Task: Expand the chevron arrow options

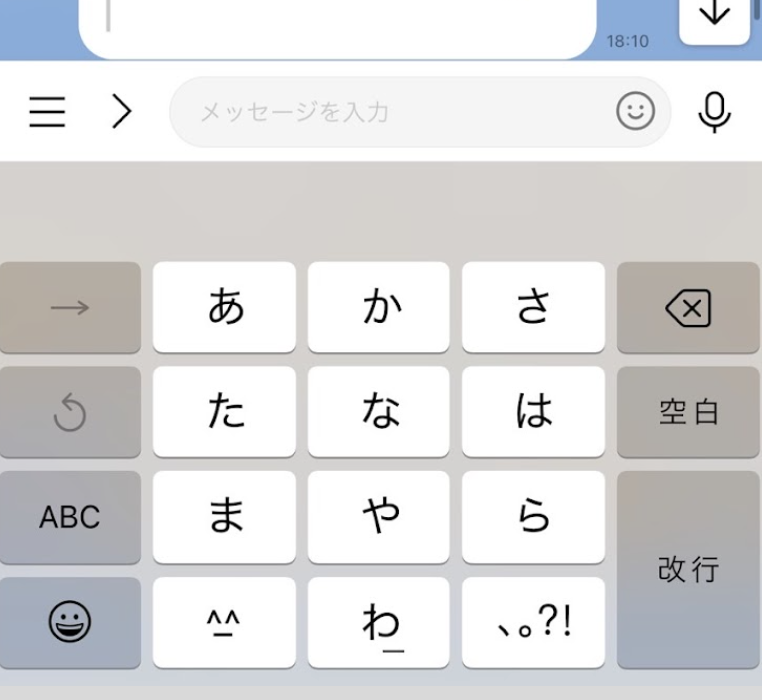Action: tap(121, 112)
